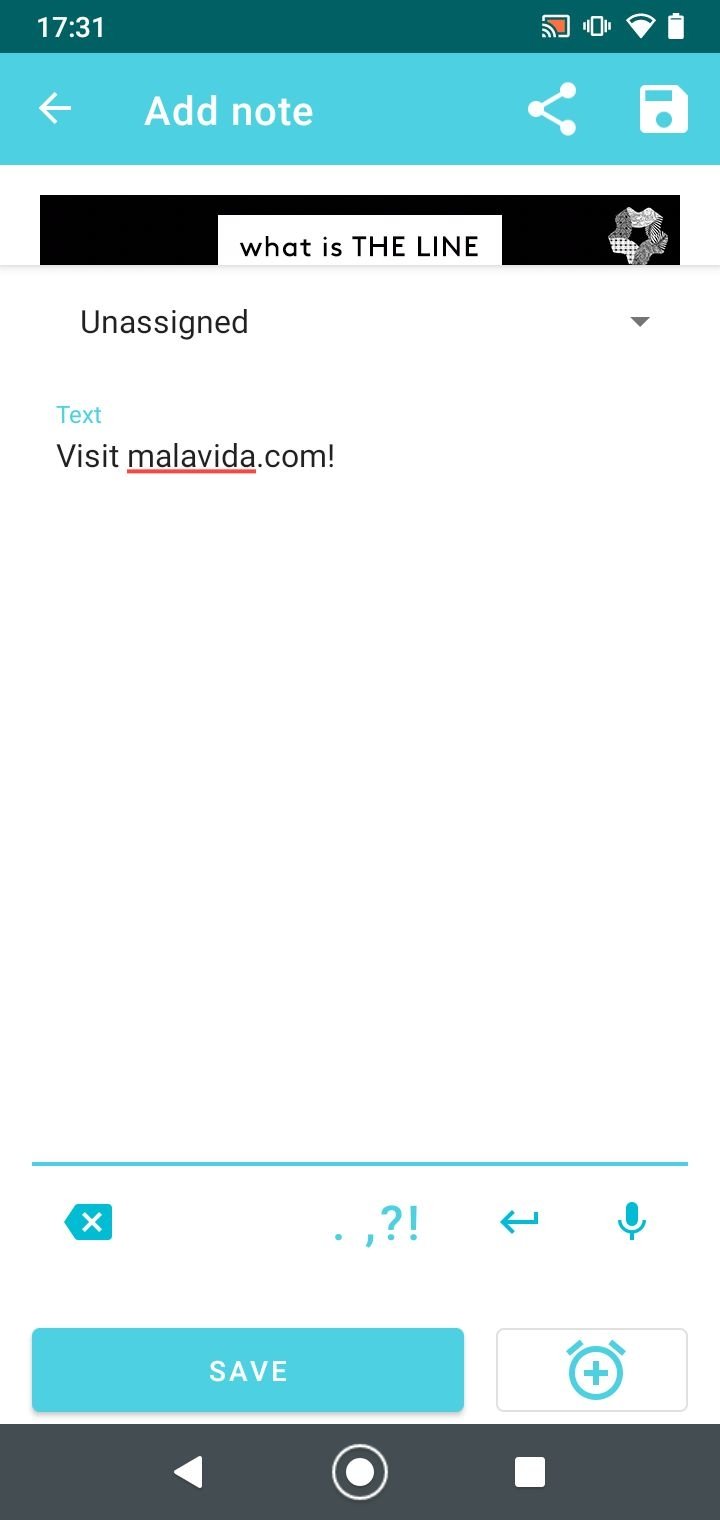
Task: Tap the system home button
Action: point(360,1472)
